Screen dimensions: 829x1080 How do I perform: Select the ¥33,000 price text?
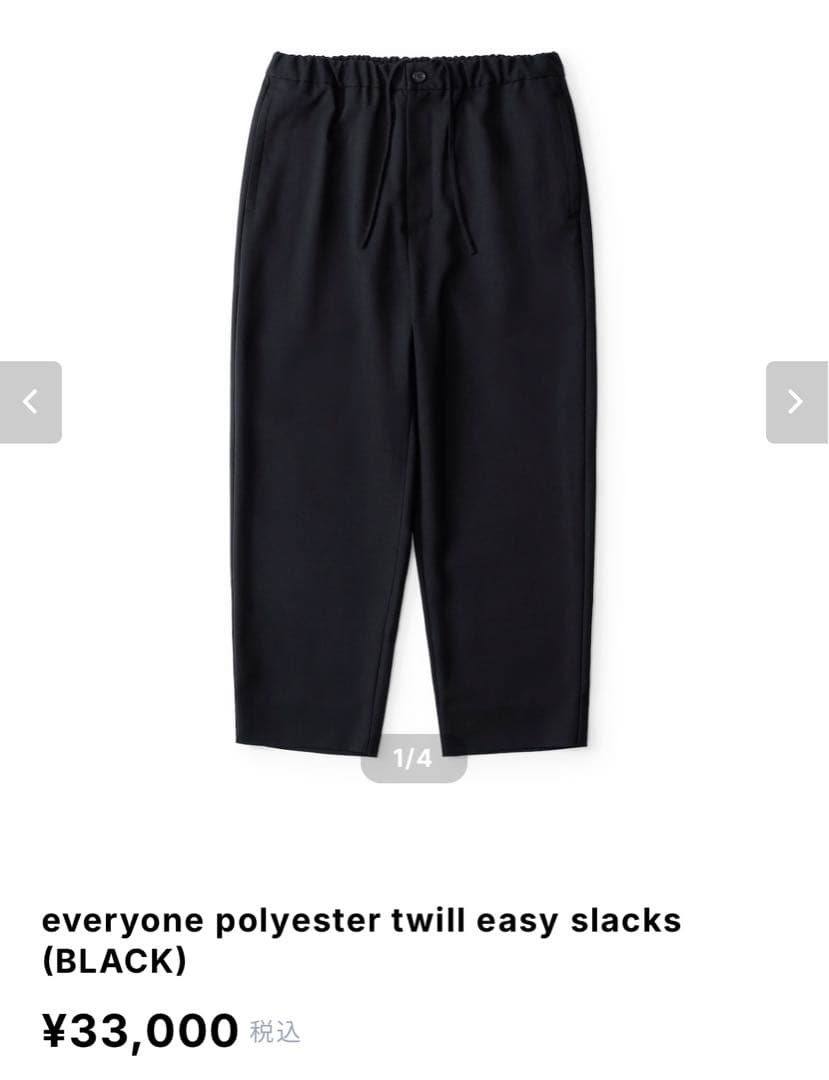click(138, 1028)
